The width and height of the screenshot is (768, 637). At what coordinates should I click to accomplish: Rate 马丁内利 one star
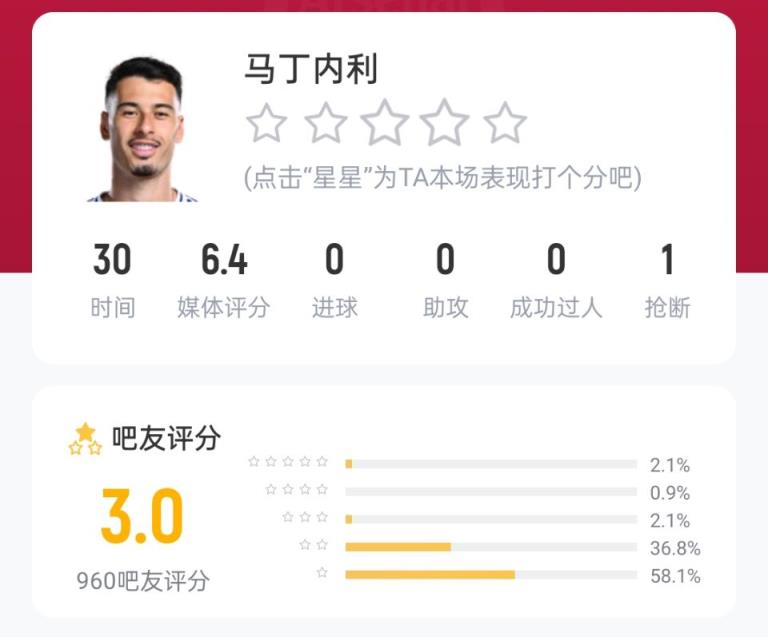266,125
